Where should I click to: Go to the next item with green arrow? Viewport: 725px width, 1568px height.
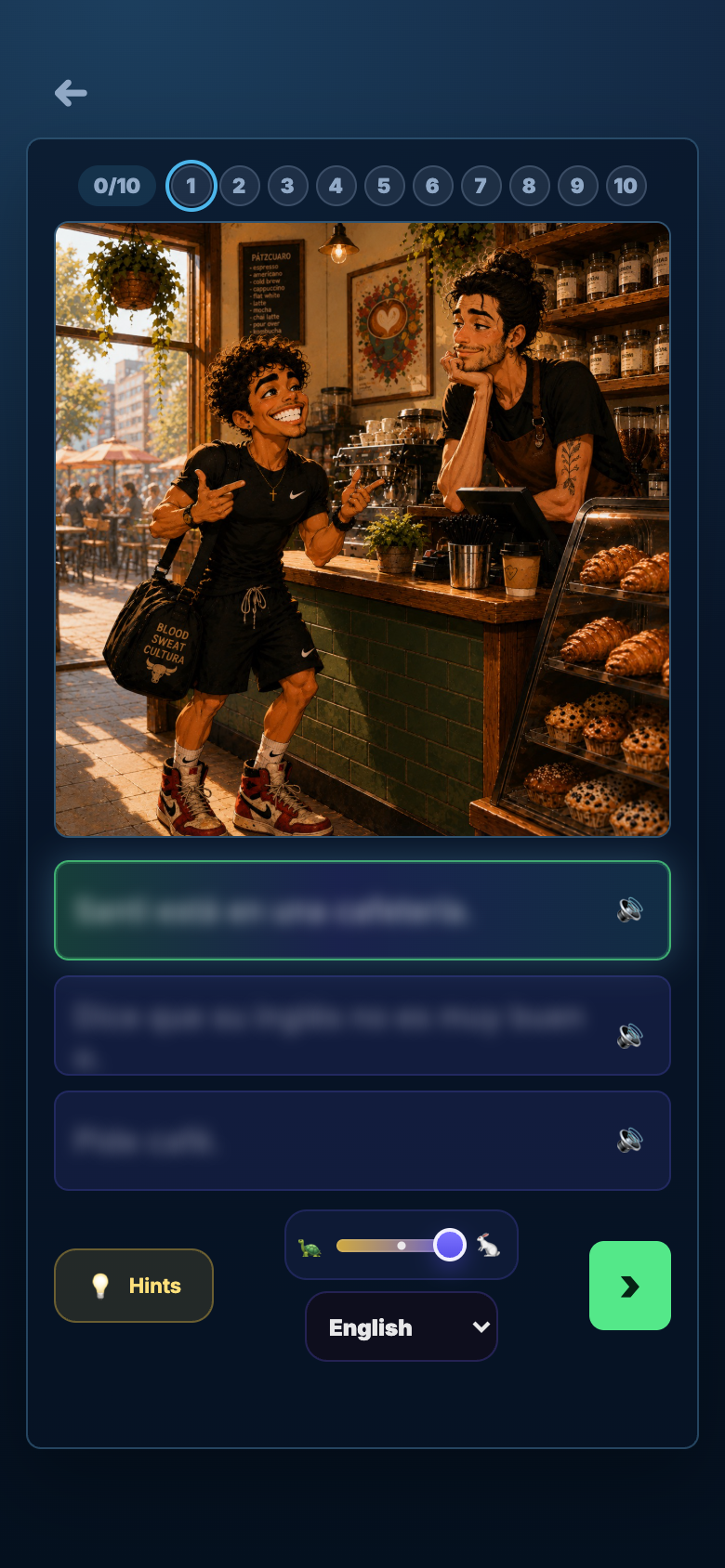[630, 1286]
